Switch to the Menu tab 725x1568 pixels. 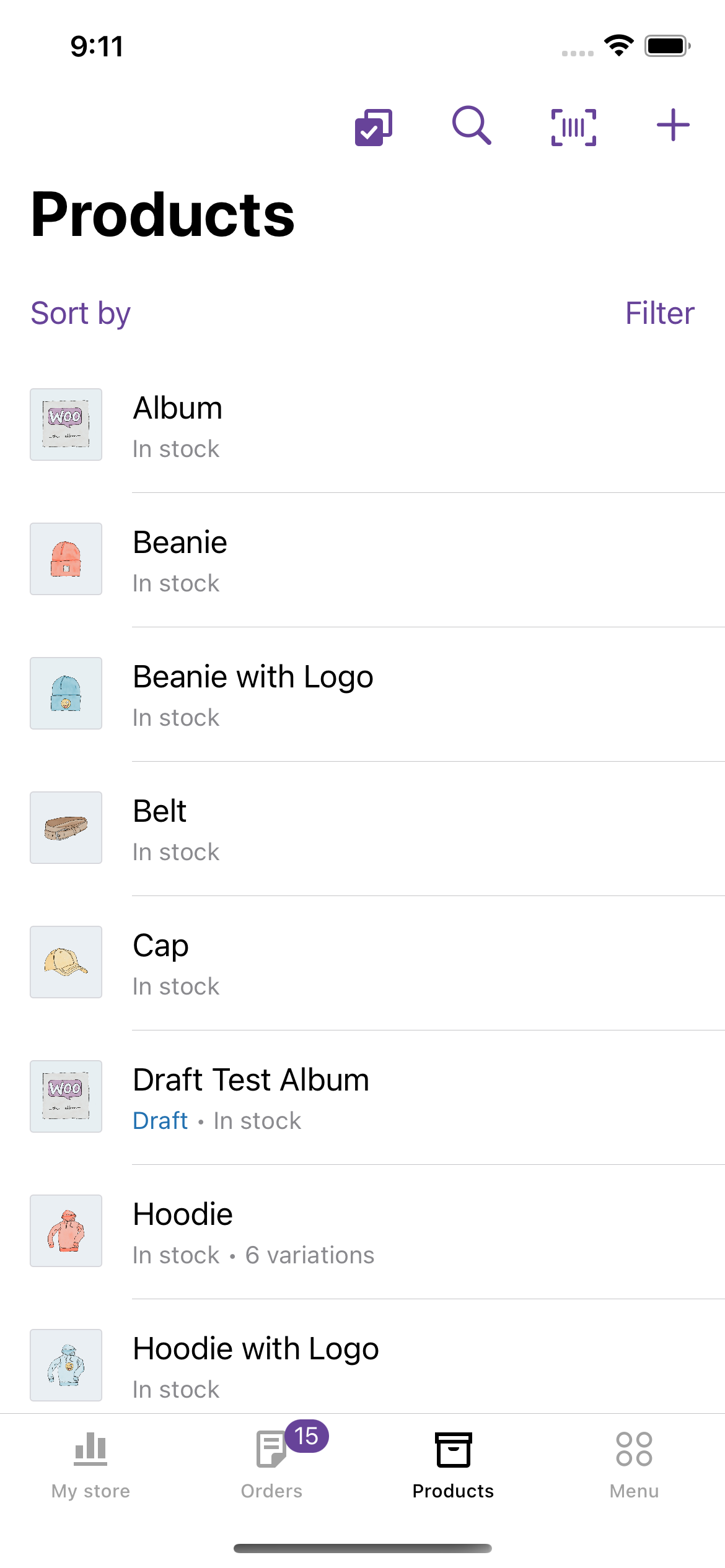tap(634, 1464)
